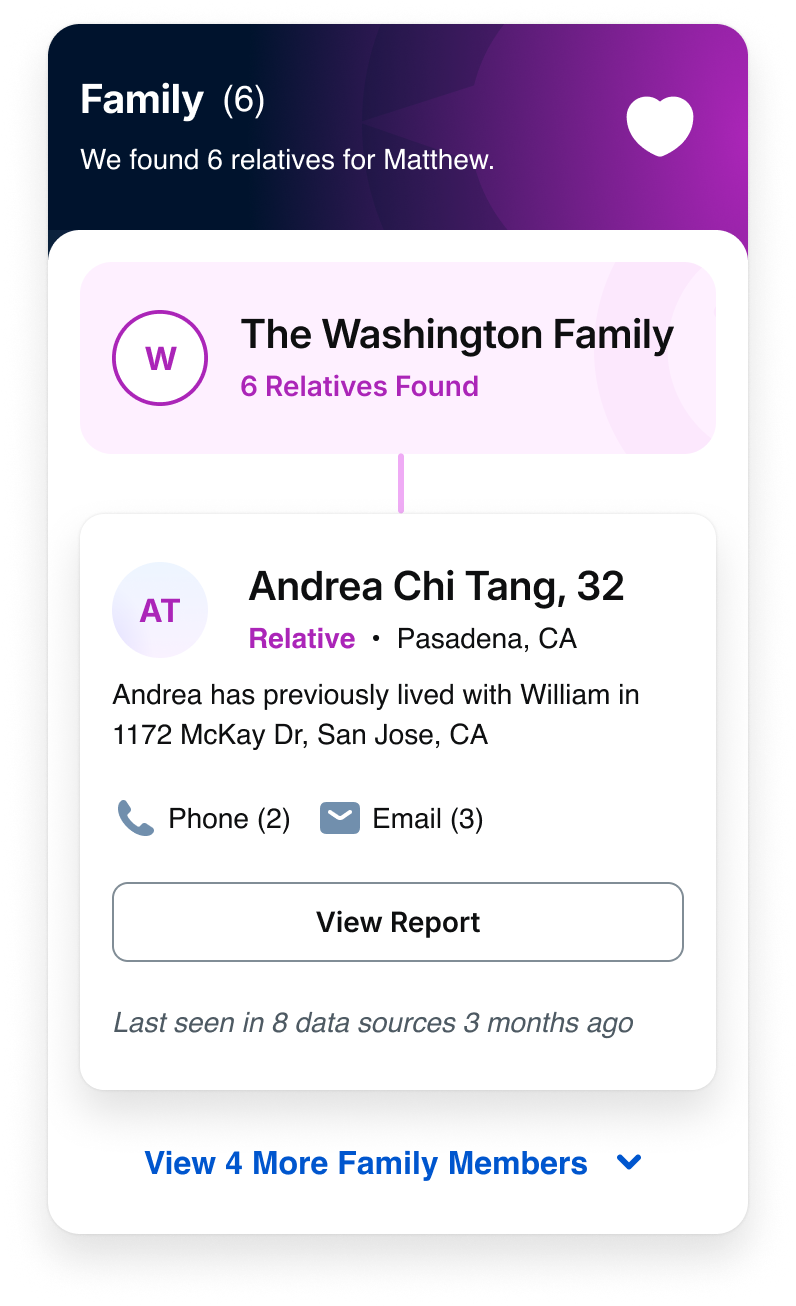This screenshot has height=1306, width=796.
Task: Expand View 4 More Family Members
Action: (393, 1163)
